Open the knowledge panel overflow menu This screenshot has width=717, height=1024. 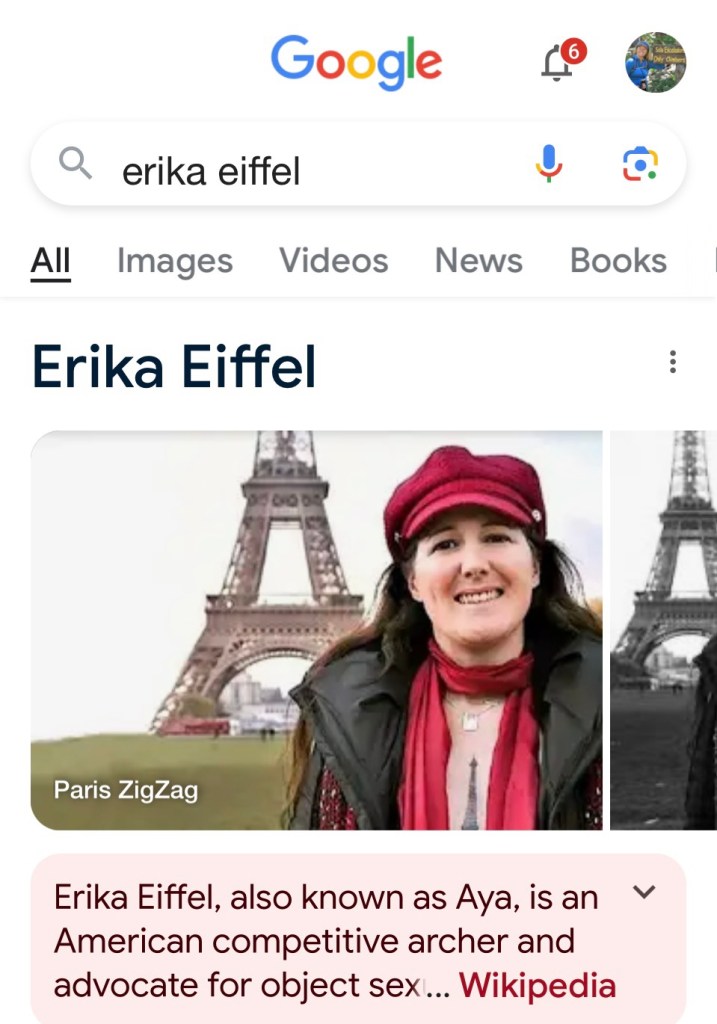point(673,362)
